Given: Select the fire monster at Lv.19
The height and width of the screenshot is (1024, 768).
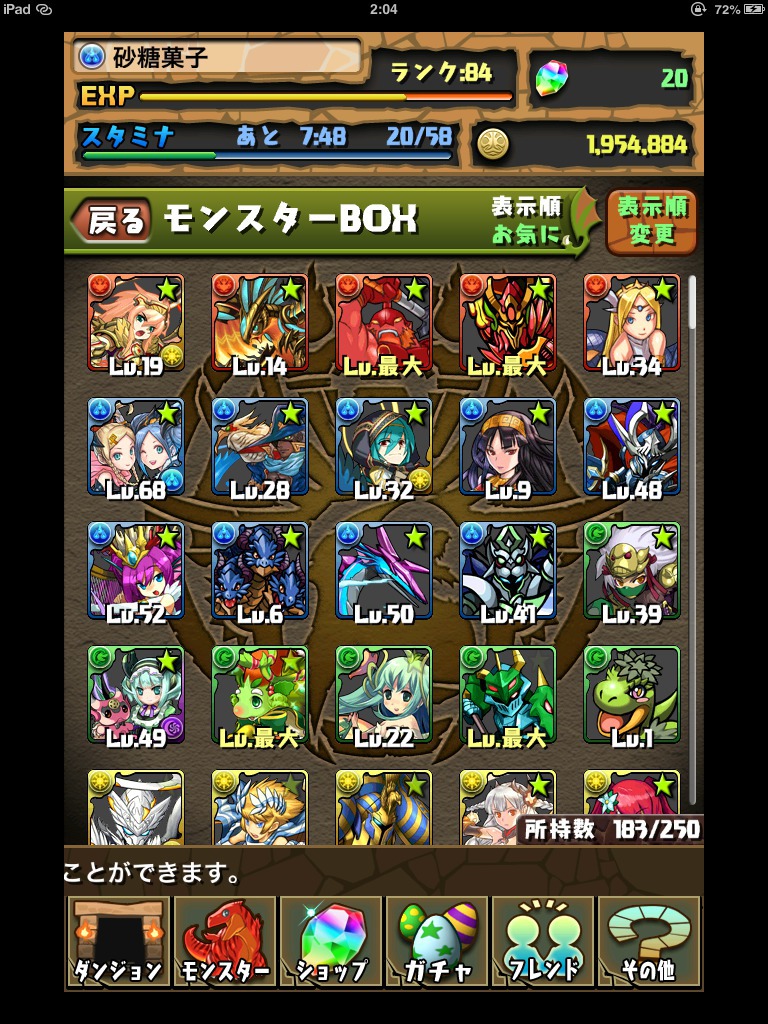Looking at the screenshot, I should pos(136,322).
